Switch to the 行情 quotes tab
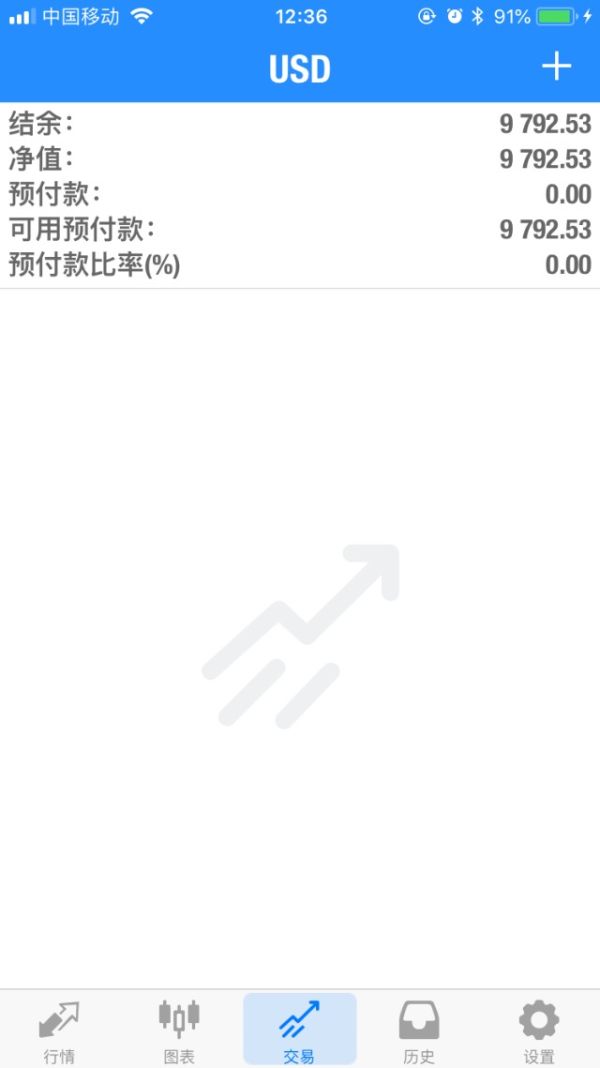This screenshot has height=1068, width=600. (59, 1030)
